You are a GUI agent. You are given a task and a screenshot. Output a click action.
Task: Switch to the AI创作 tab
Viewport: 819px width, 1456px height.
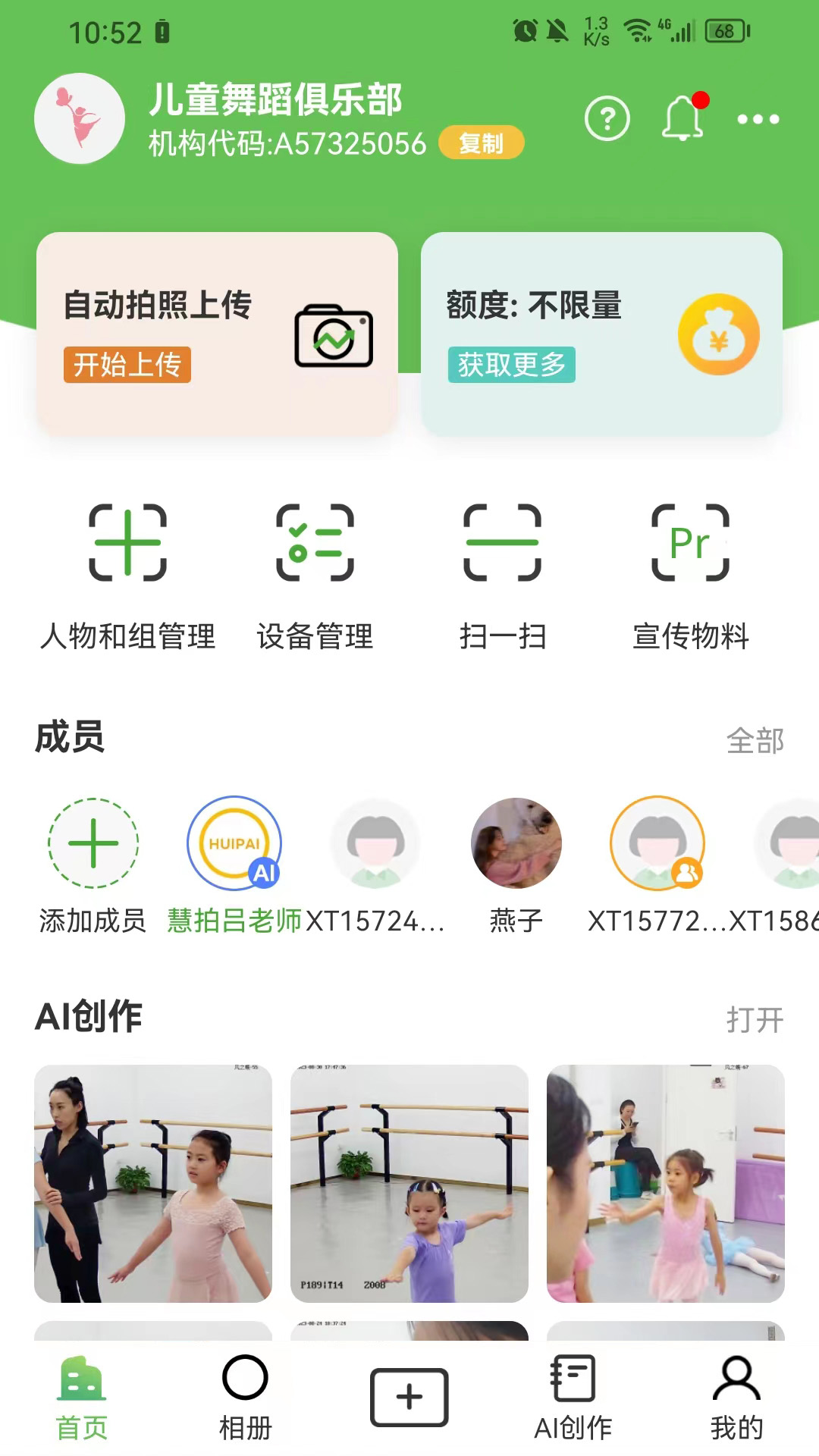573,1397
